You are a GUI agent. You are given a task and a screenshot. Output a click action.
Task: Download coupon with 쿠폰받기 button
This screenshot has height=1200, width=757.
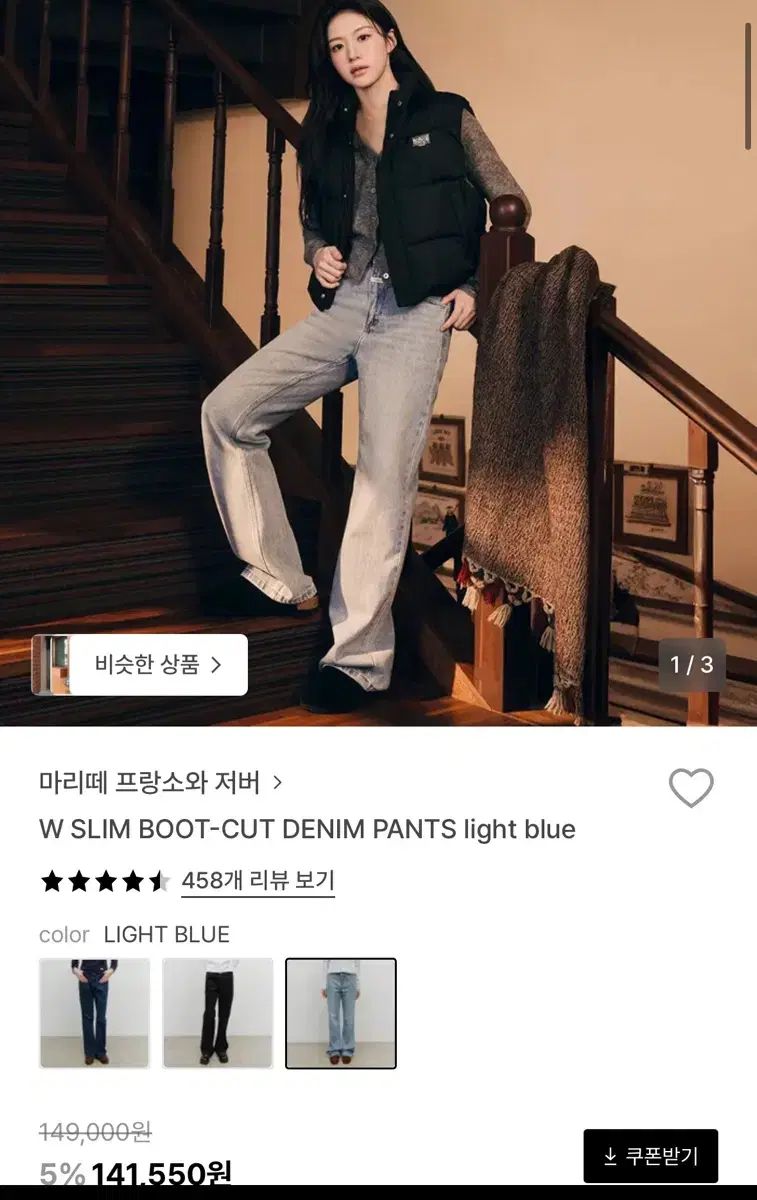click(x=650, y=1156)
